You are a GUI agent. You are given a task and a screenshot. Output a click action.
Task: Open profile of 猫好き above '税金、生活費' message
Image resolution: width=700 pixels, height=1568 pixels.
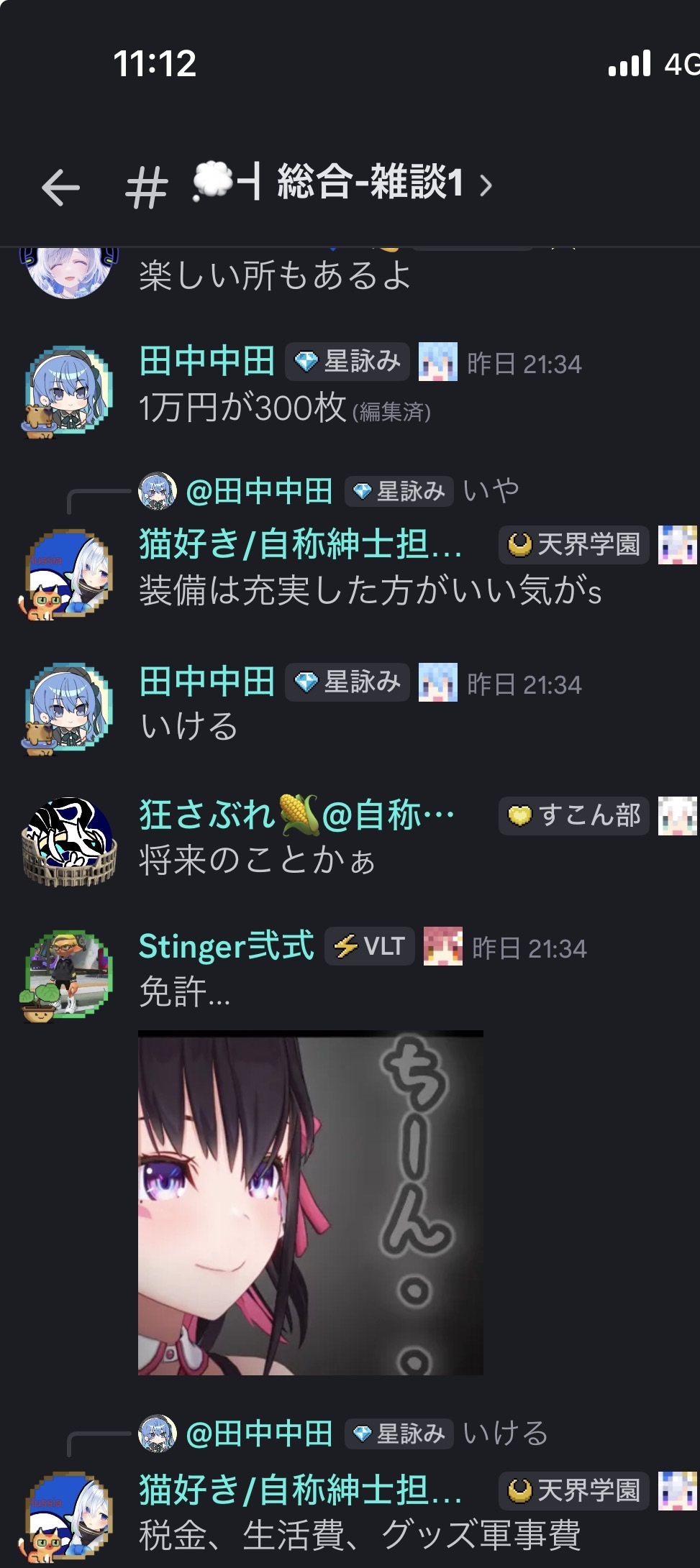300,1490
